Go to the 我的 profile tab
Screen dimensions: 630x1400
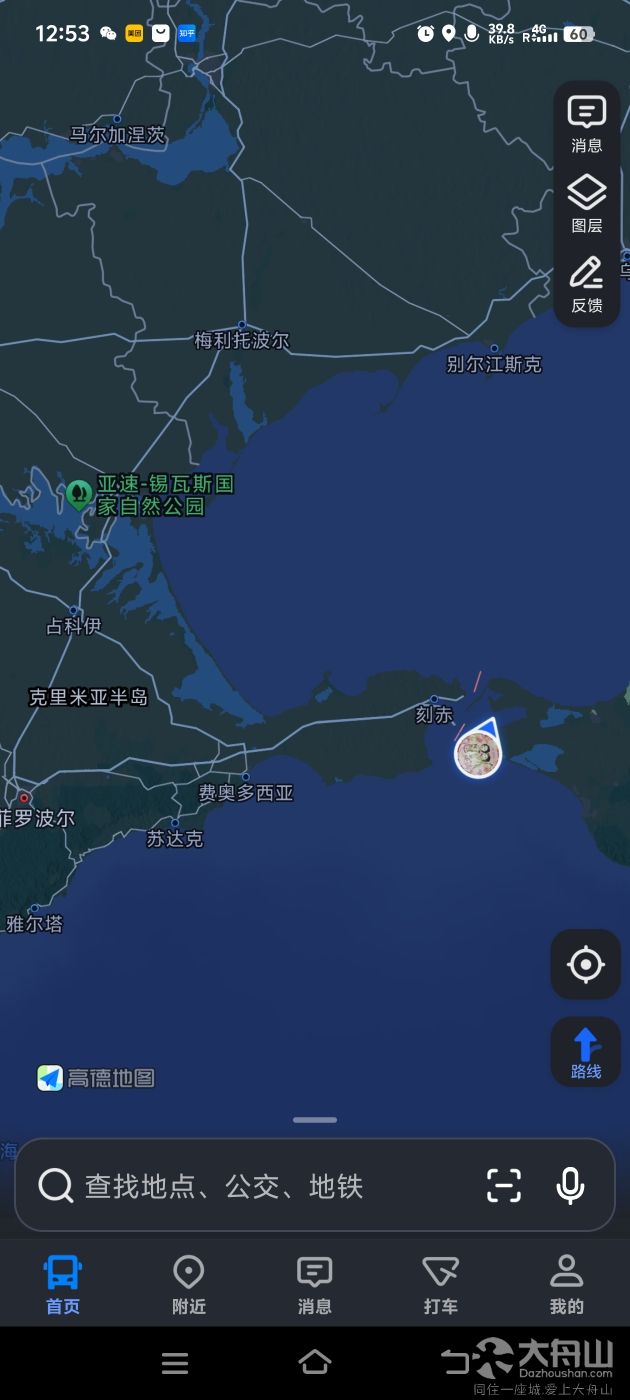pyautogui.click(x=566, y=1284)
